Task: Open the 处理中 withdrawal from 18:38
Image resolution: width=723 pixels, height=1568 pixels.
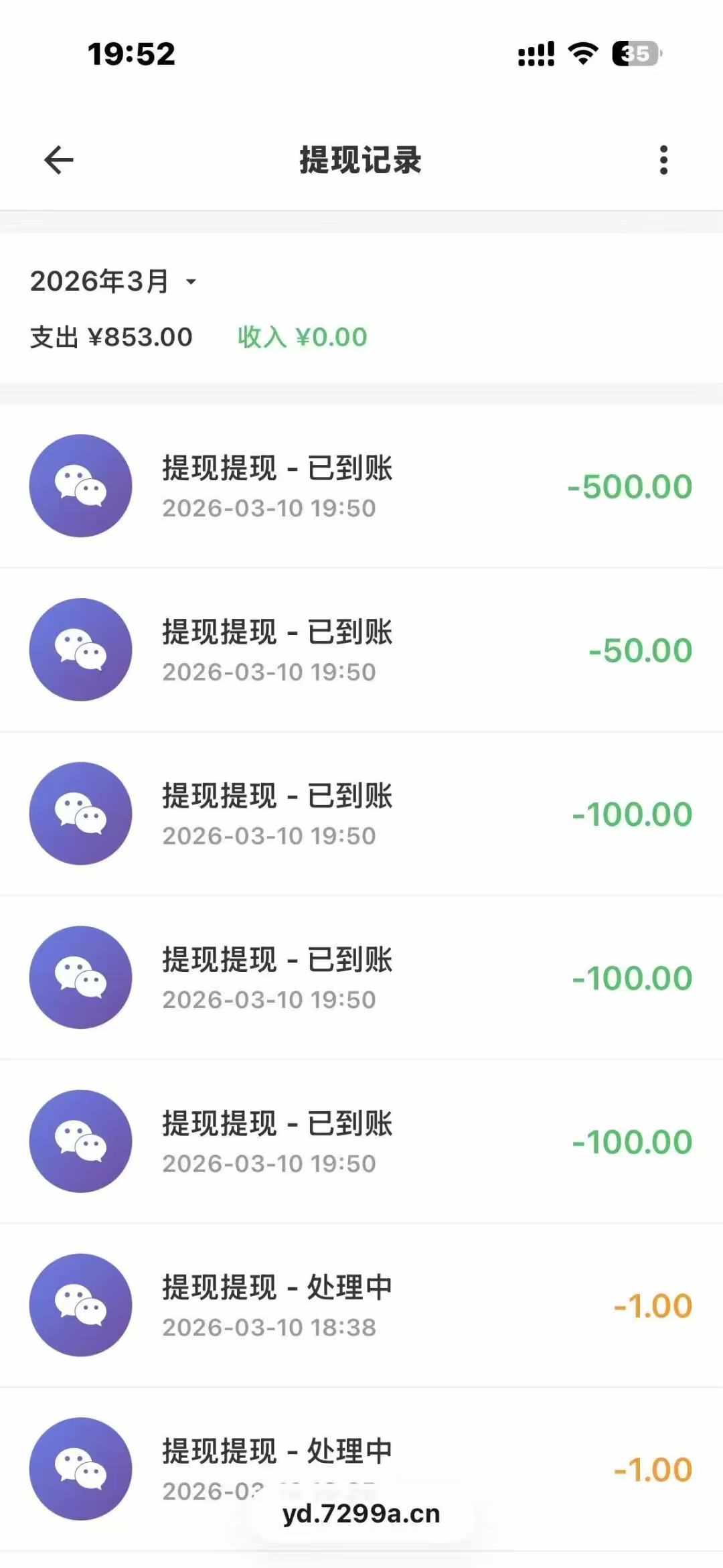Action: (361, 1305)
